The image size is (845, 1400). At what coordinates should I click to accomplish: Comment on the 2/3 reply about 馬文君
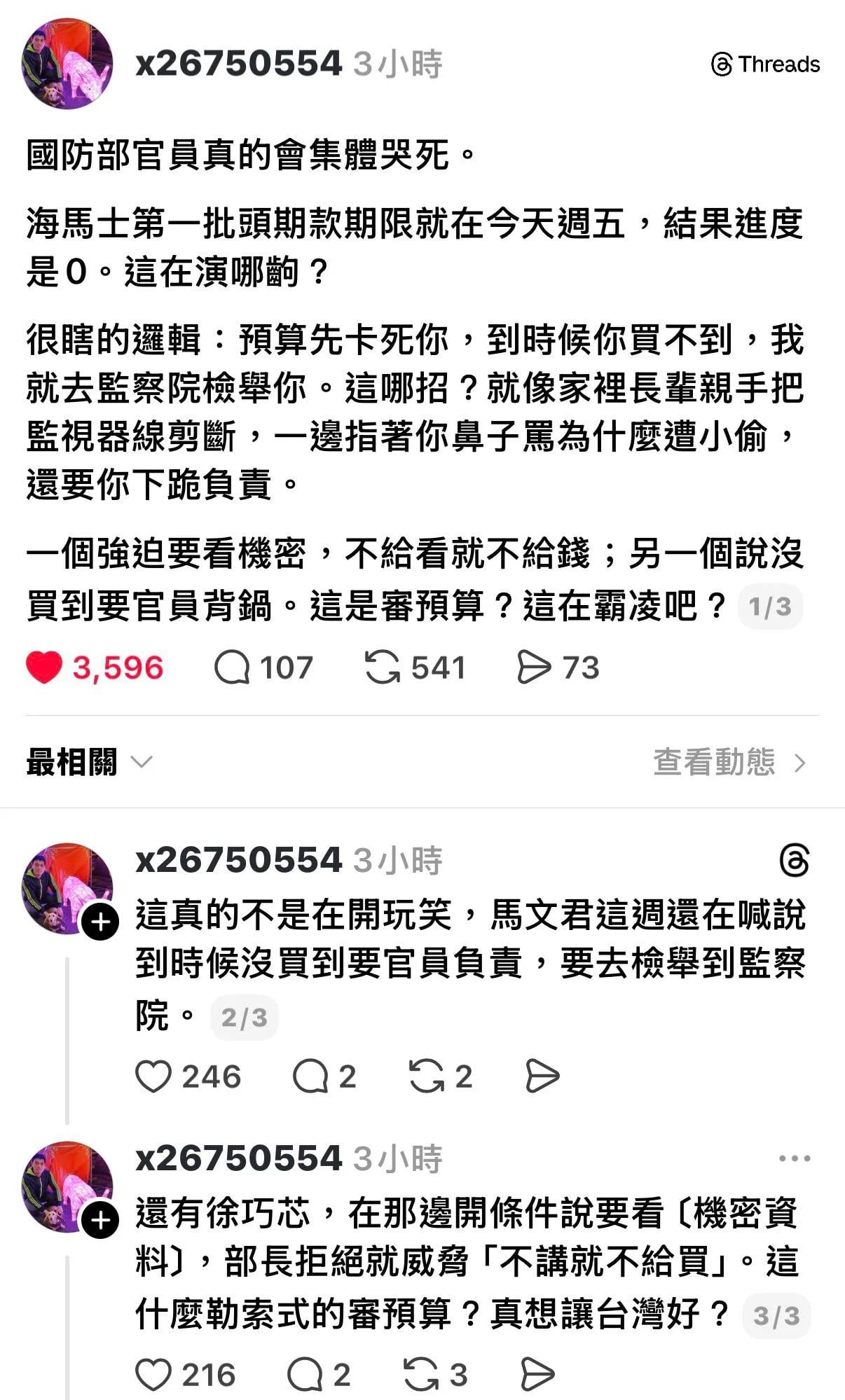click(310, 1076)
